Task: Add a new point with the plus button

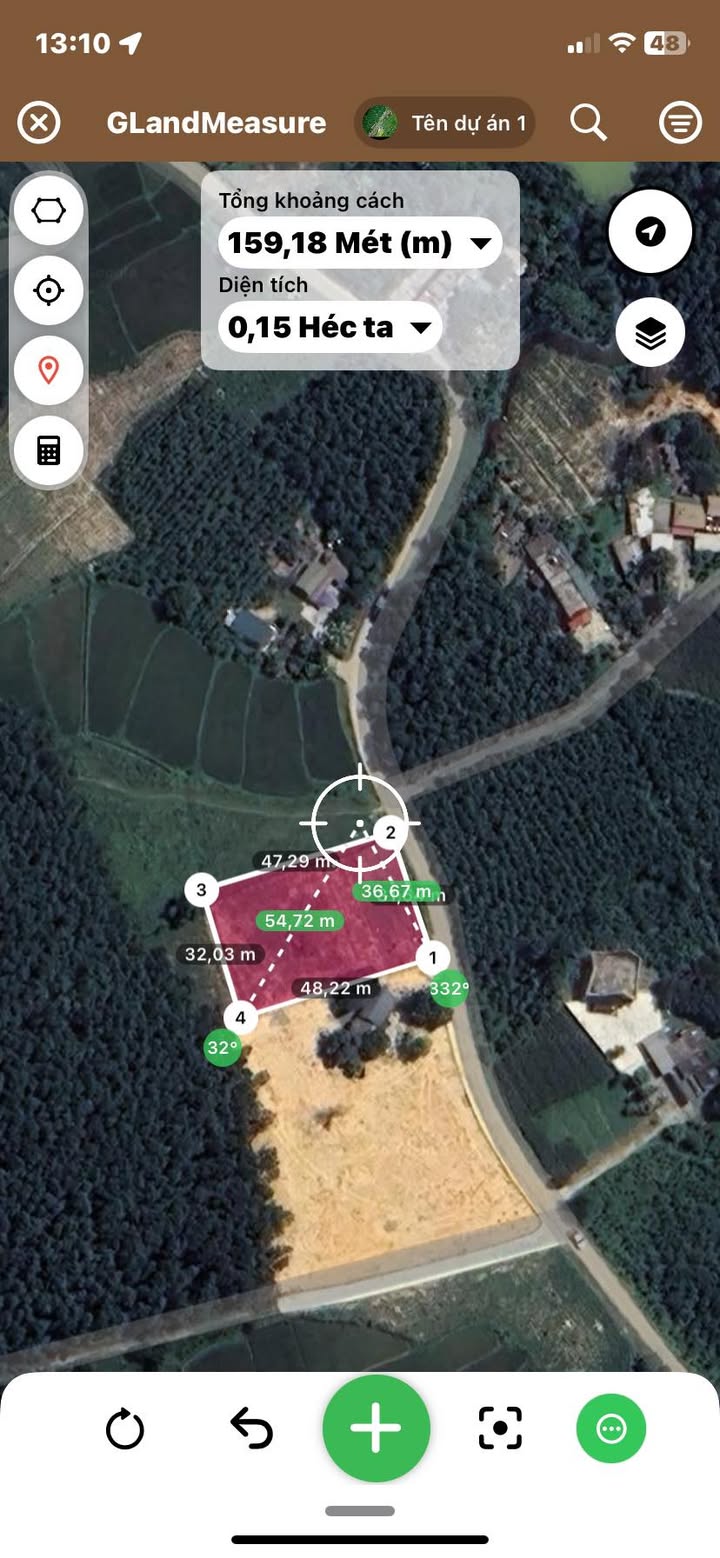Action: tap(376, 1429)
